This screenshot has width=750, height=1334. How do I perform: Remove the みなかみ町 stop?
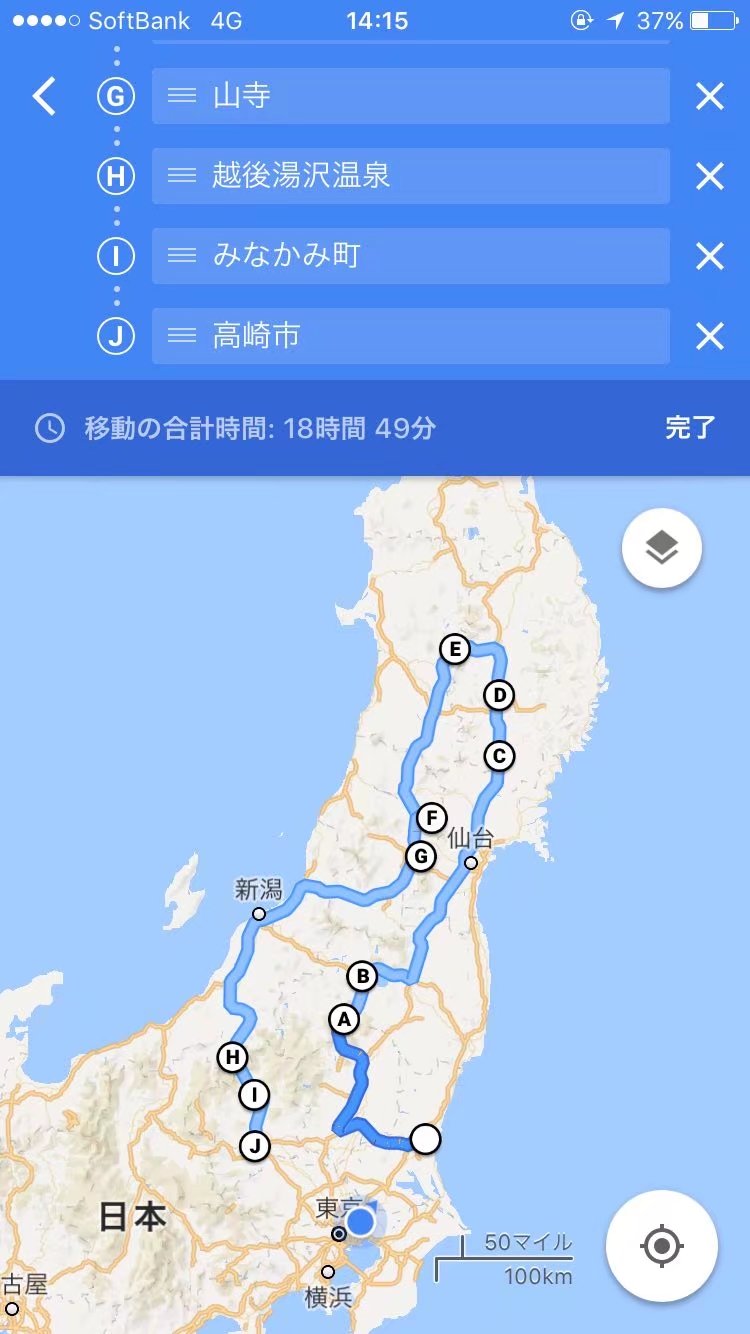pos(709,257)
